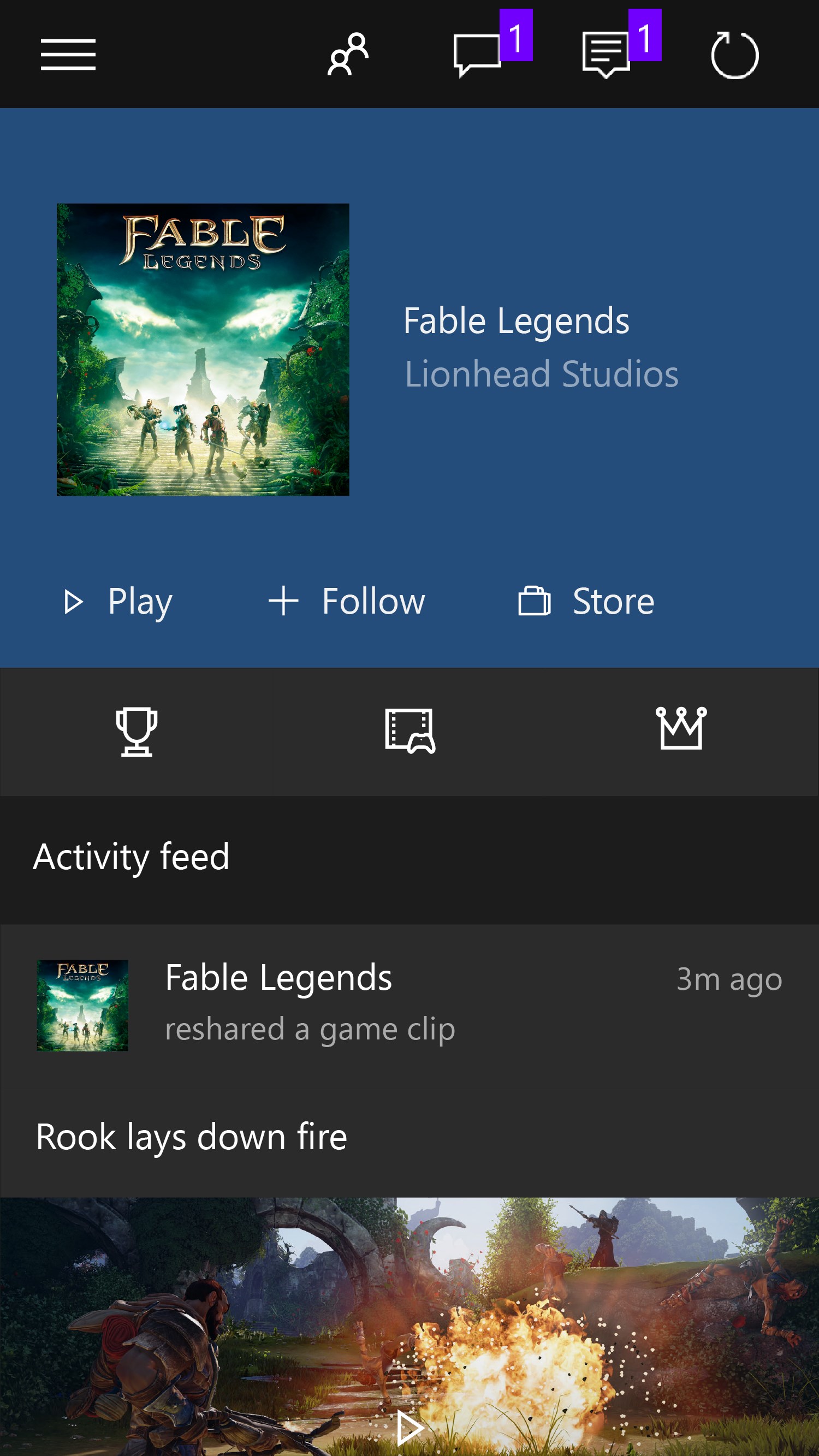
Task: Refresh the page
Action: coord(734,55)
